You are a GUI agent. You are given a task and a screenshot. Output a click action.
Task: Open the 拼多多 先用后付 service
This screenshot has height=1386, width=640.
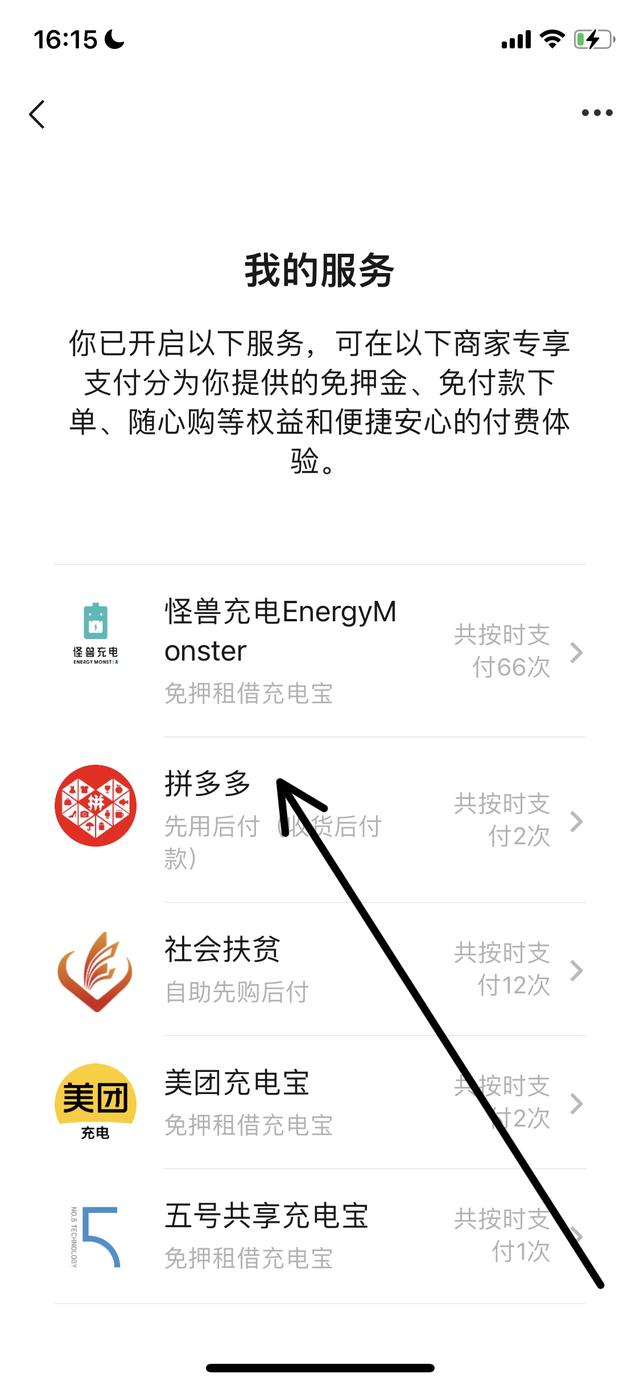point(320,820)
